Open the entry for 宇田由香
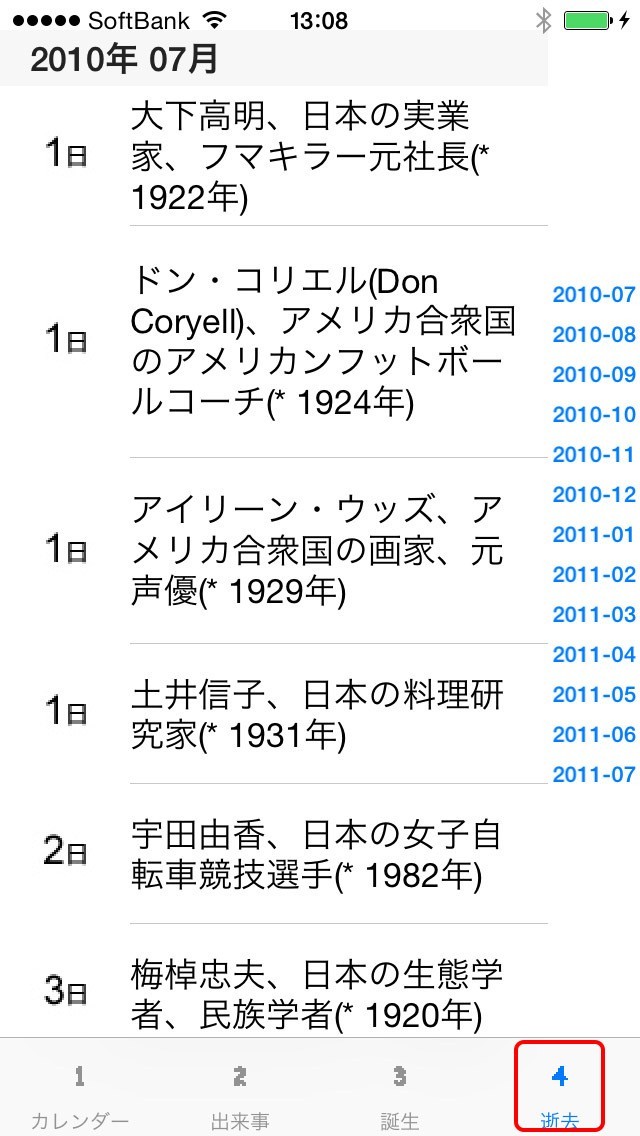 click(x=300, y=854)
